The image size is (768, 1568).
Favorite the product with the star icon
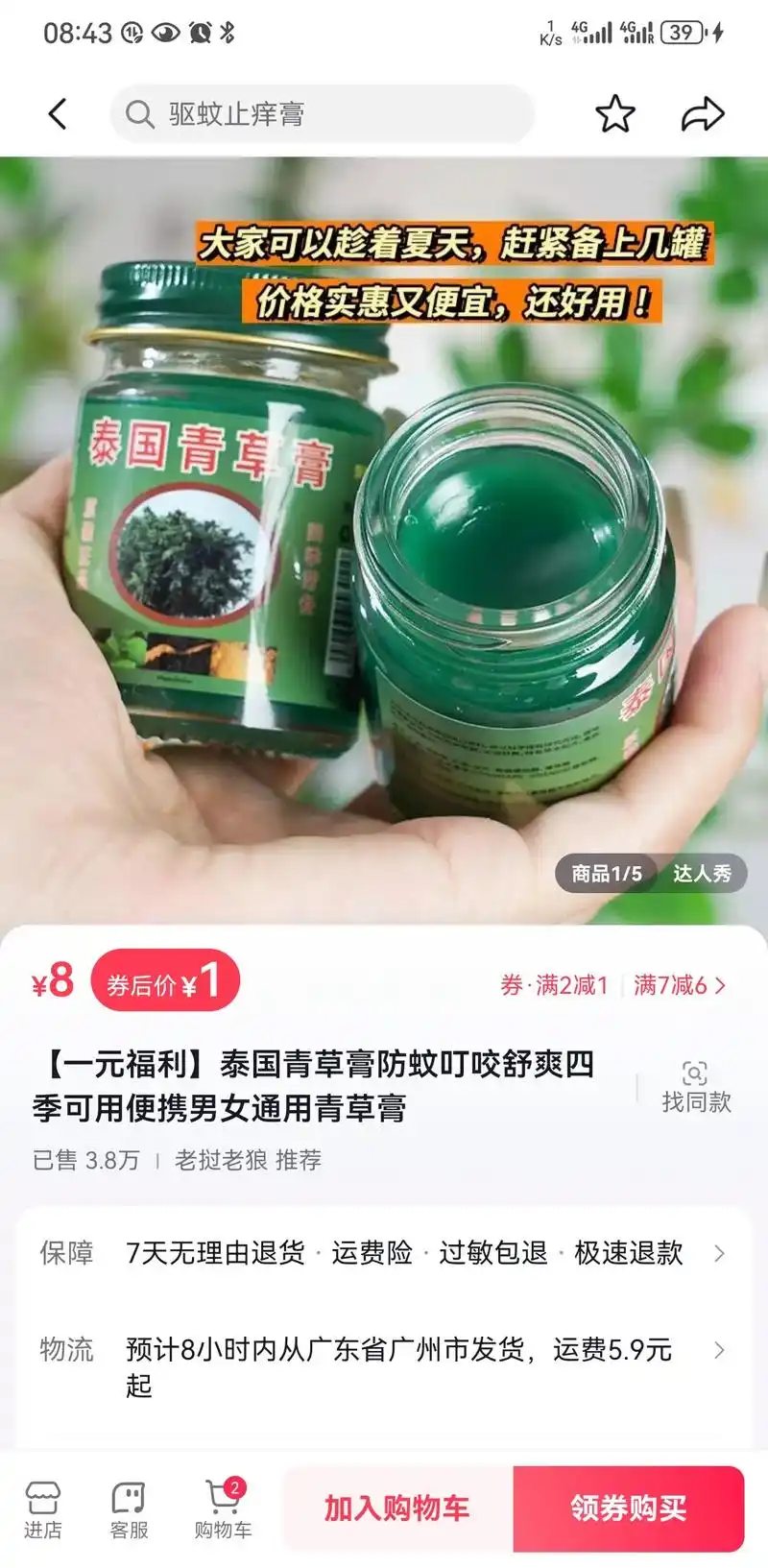[614, 113]
